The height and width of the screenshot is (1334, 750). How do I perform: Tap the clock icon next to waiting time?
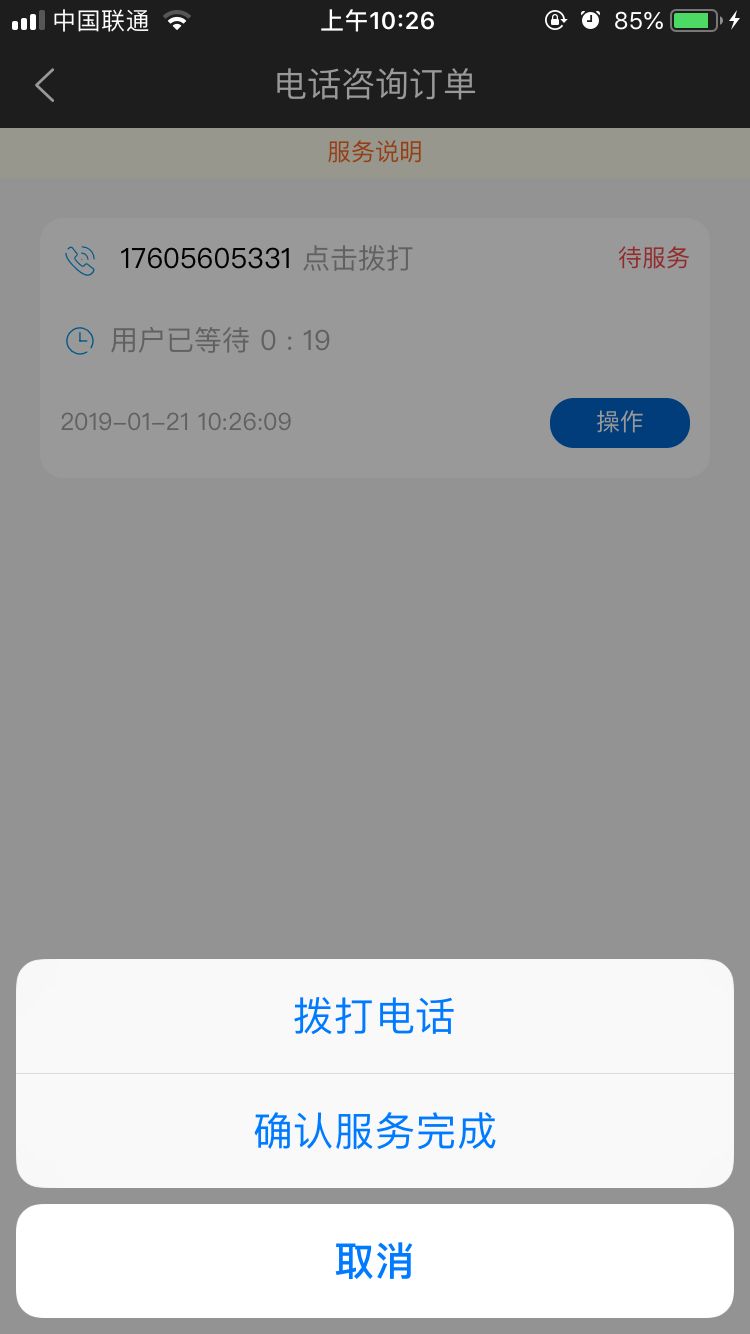coord(79,340)
